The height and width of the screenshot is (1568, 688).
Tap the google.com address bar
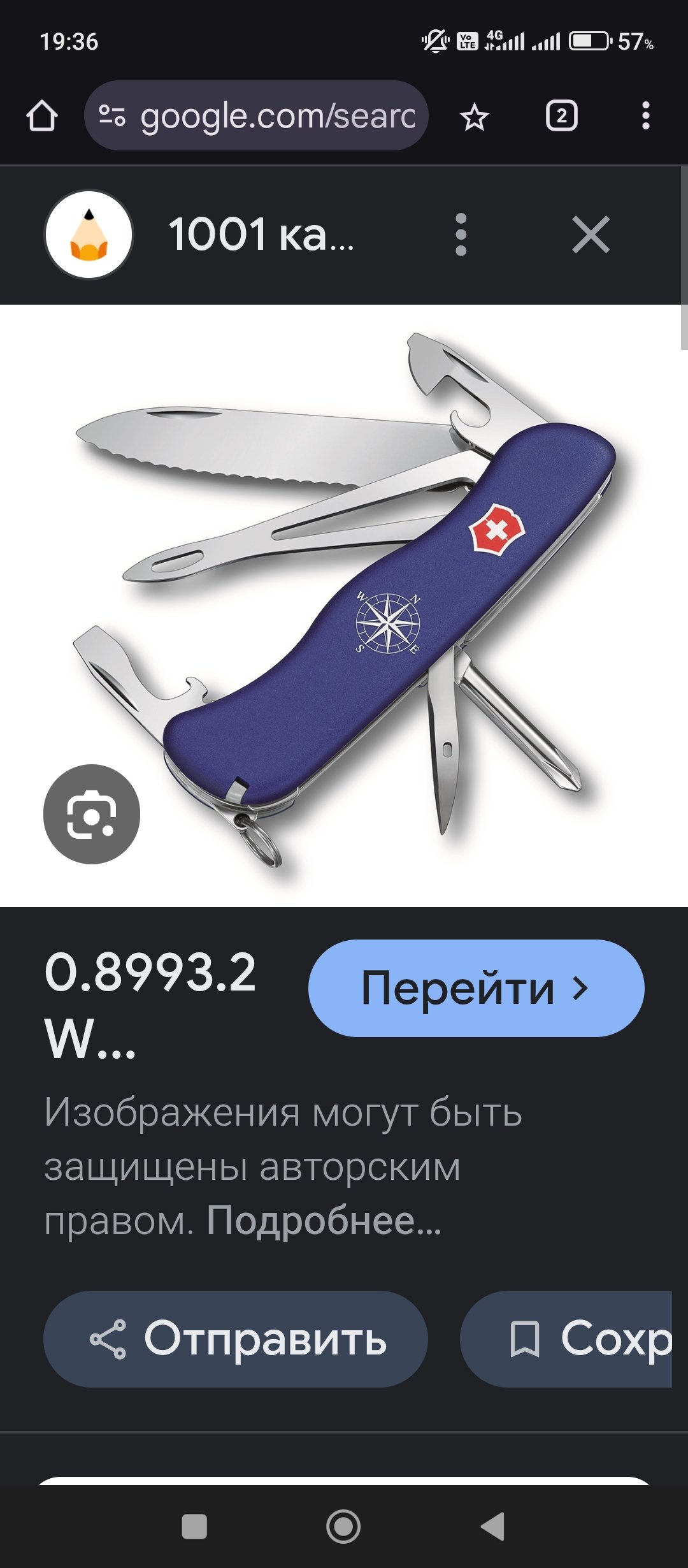point(256,115)
